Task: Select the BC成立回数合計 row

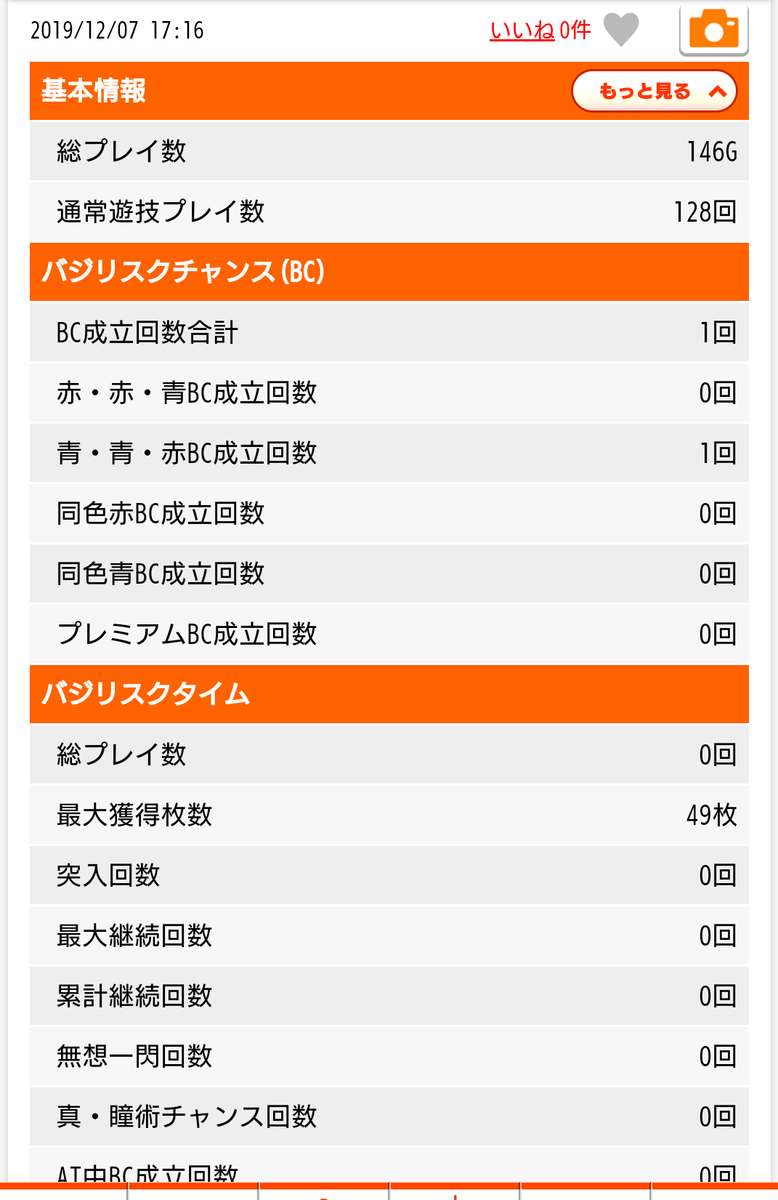Action: (x=388, y=332)
